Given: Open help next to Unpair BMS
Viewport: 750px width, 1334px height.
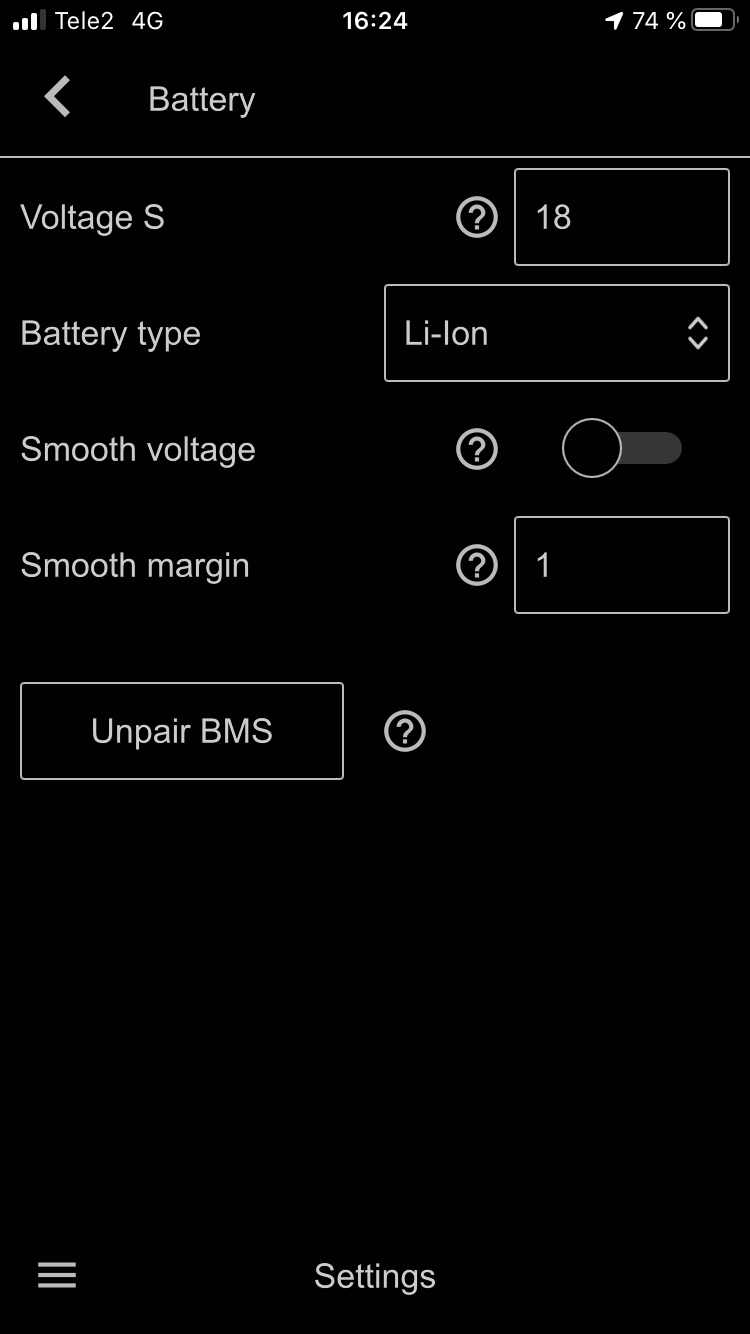Looking at the screenshot, I should click(405, 731).
